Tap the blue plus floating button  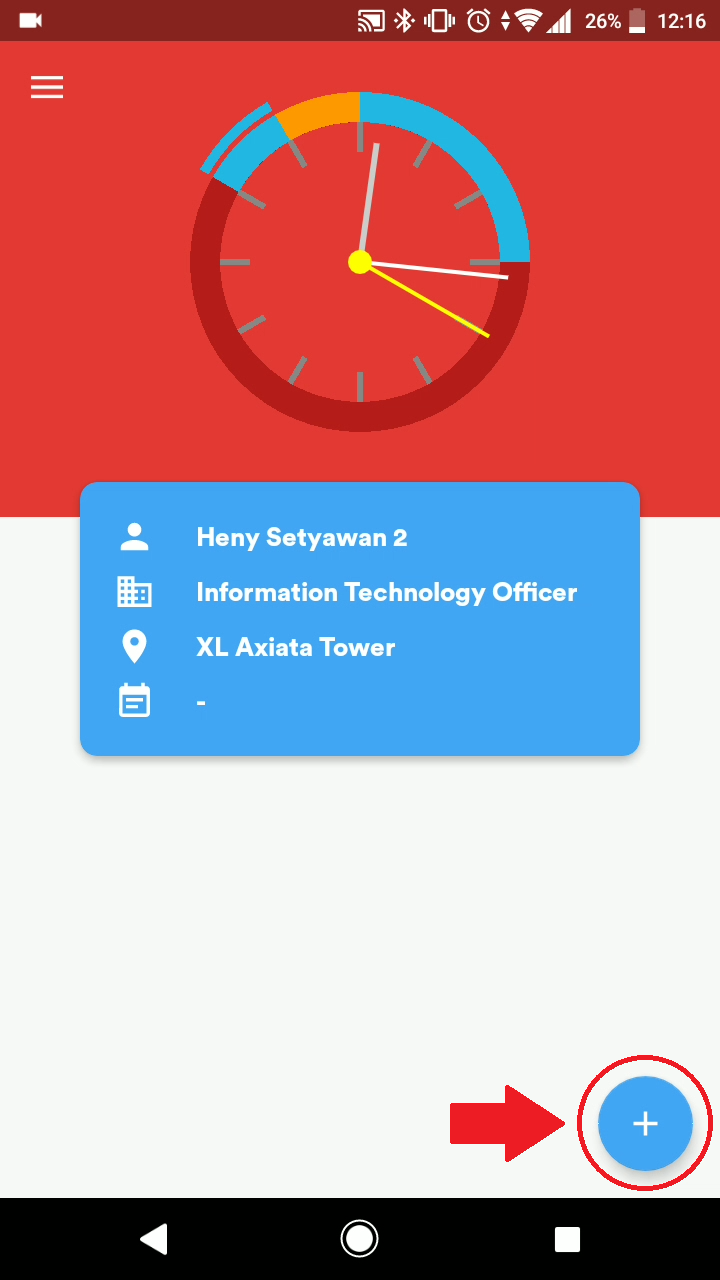coord(645,1123)
